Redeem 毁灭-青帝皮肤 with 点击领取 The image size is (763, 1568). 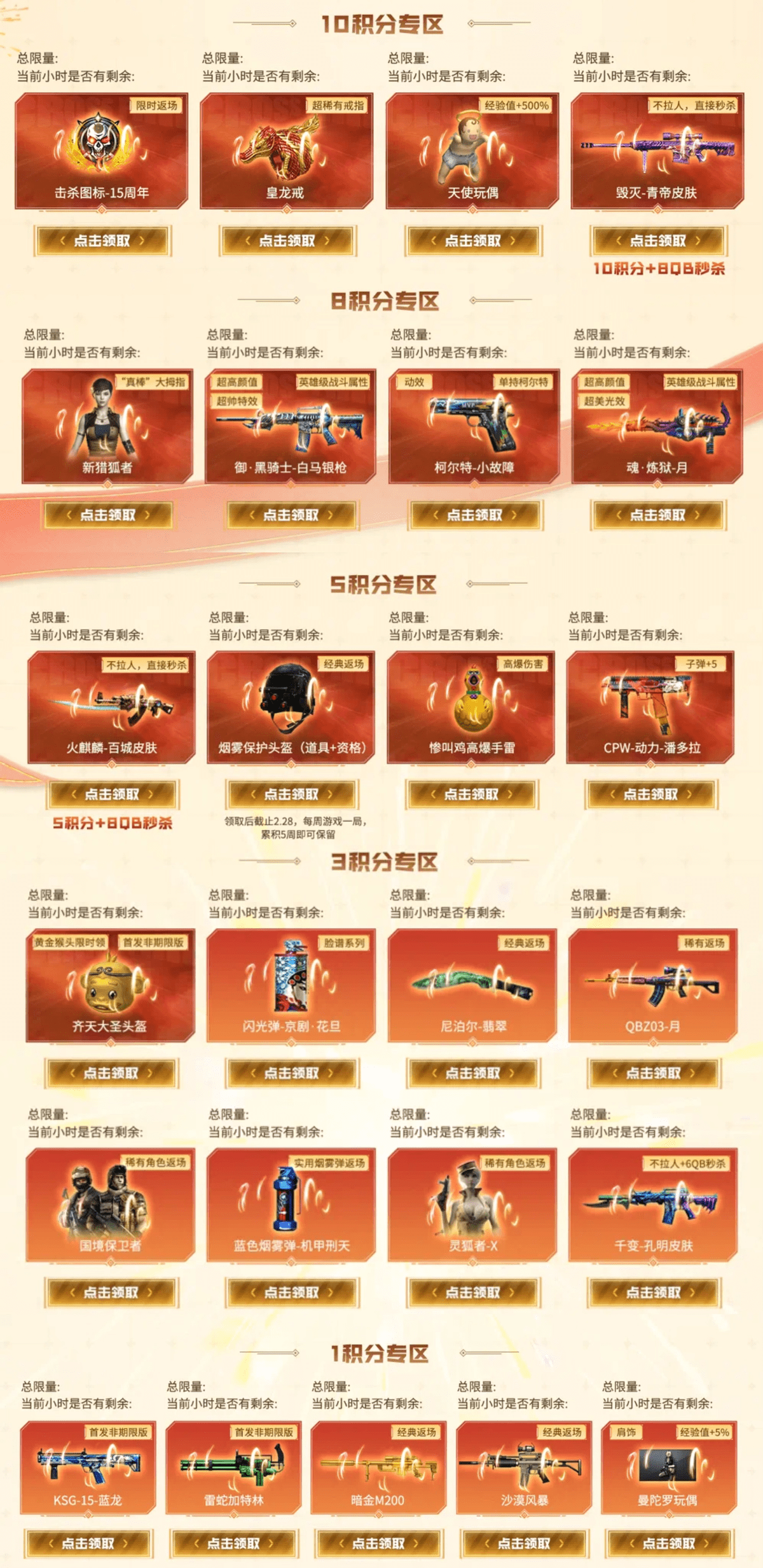(x=658, y=241)
